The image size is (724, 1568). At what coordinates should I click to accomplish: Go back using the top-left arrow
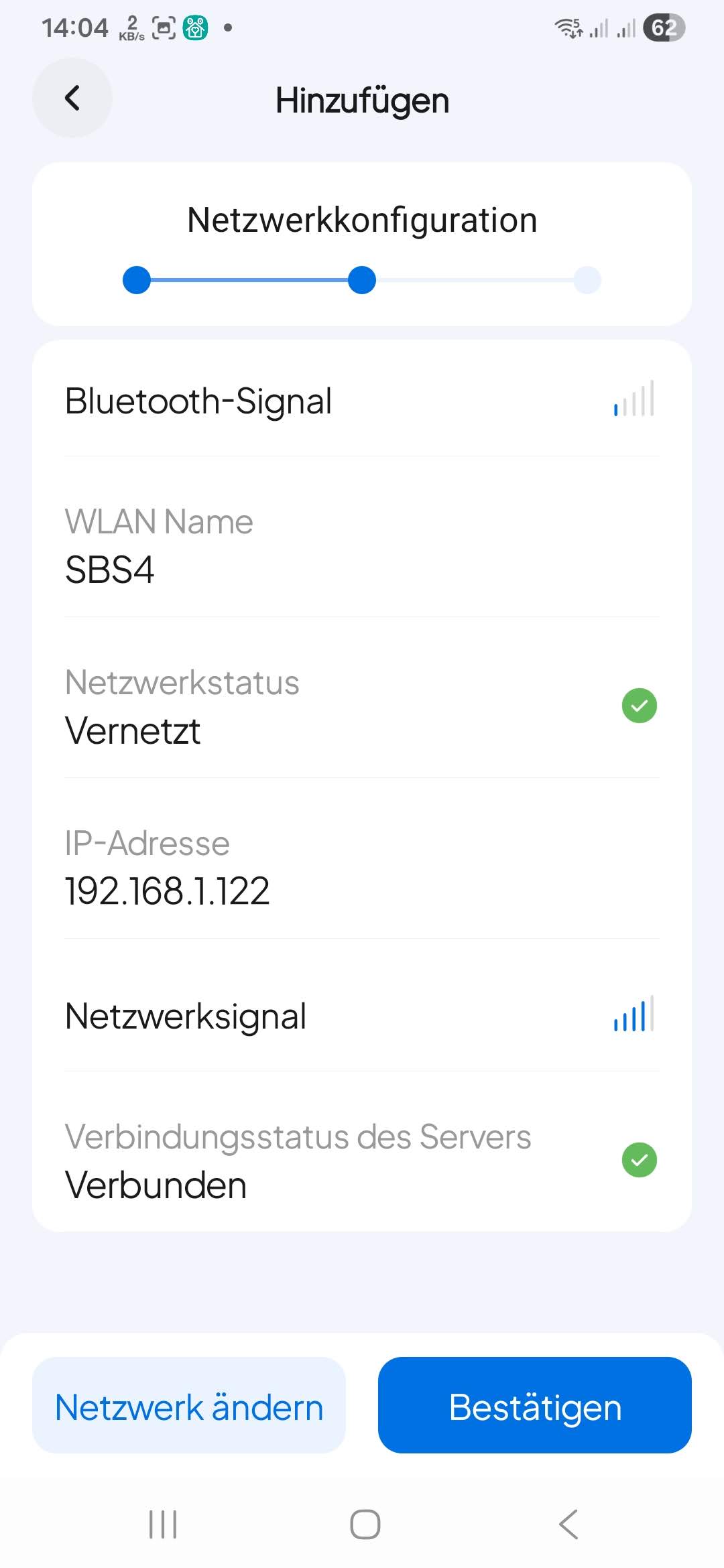pos(72,98)
